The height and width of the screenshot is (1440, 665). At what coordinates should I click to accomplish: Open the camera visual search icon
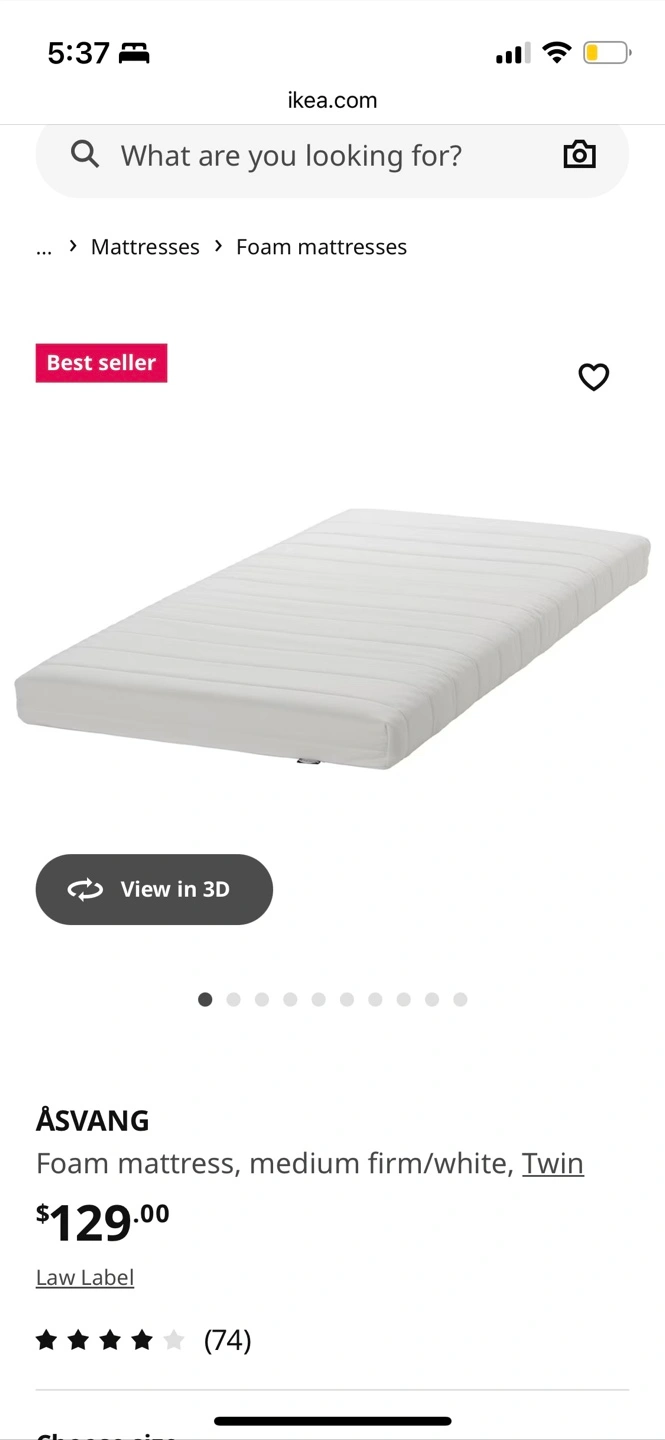click(x=579, y=155)
